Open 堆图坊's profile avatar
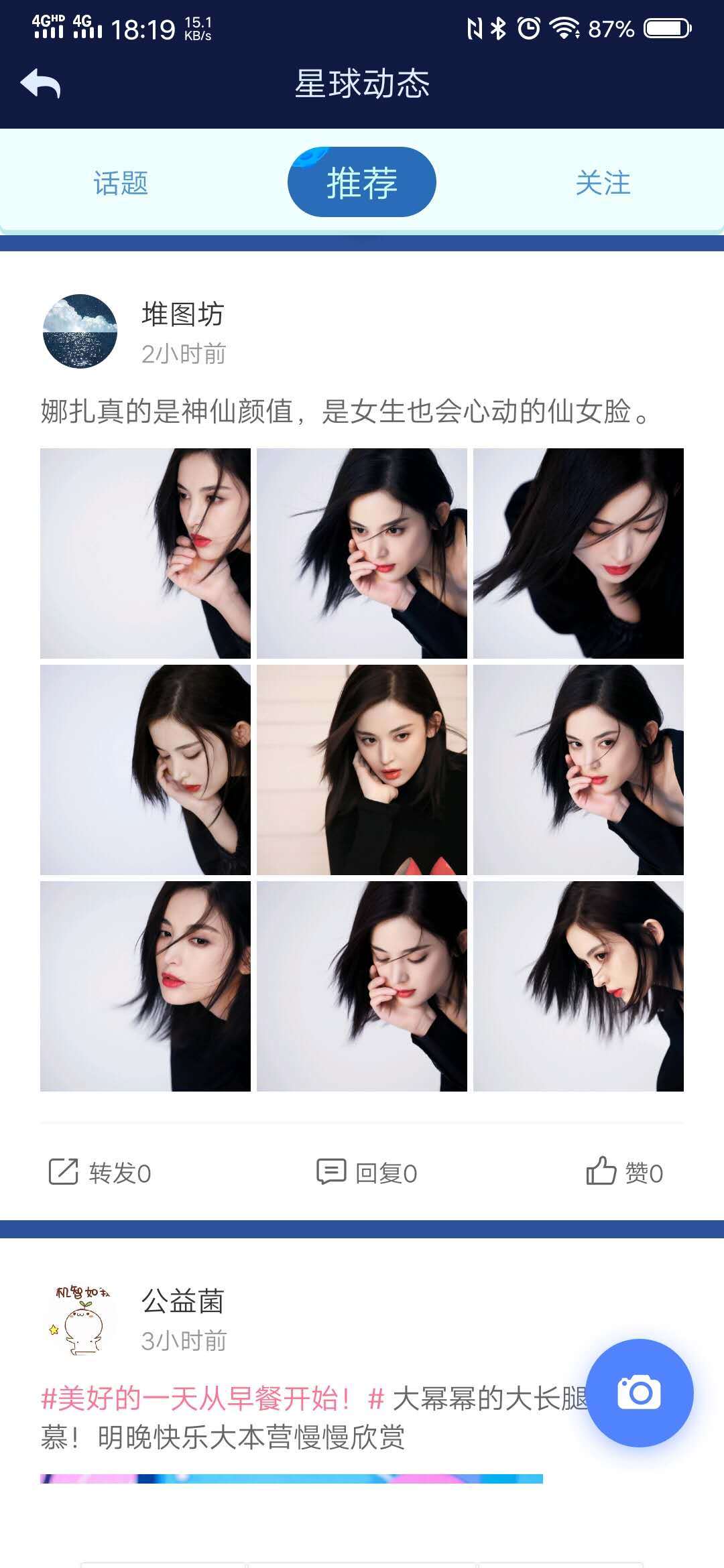The height and width of the screenshot is (1568, 724). [80, 331]
